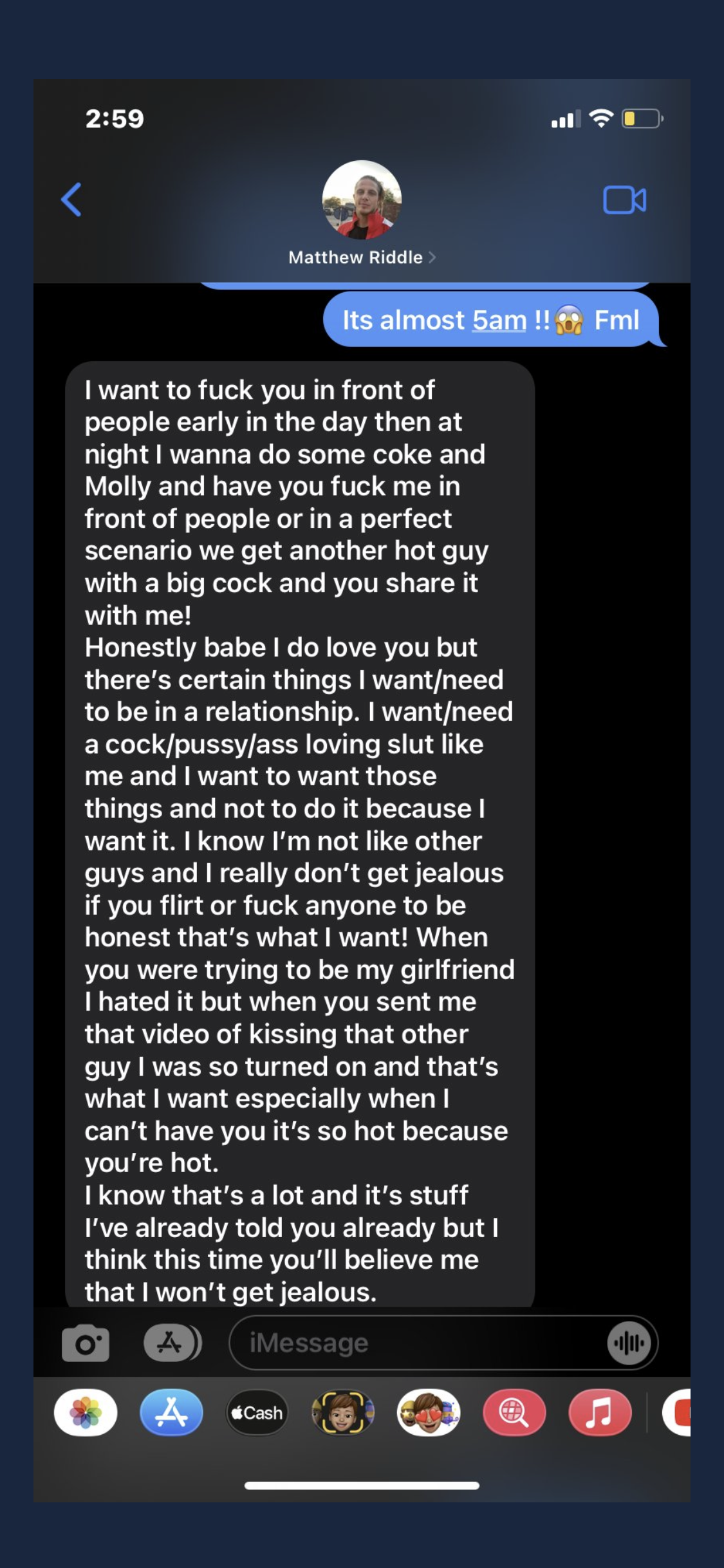Open contact details under the name
Viewport: 724px width, 1568px height.
(362, 257)
